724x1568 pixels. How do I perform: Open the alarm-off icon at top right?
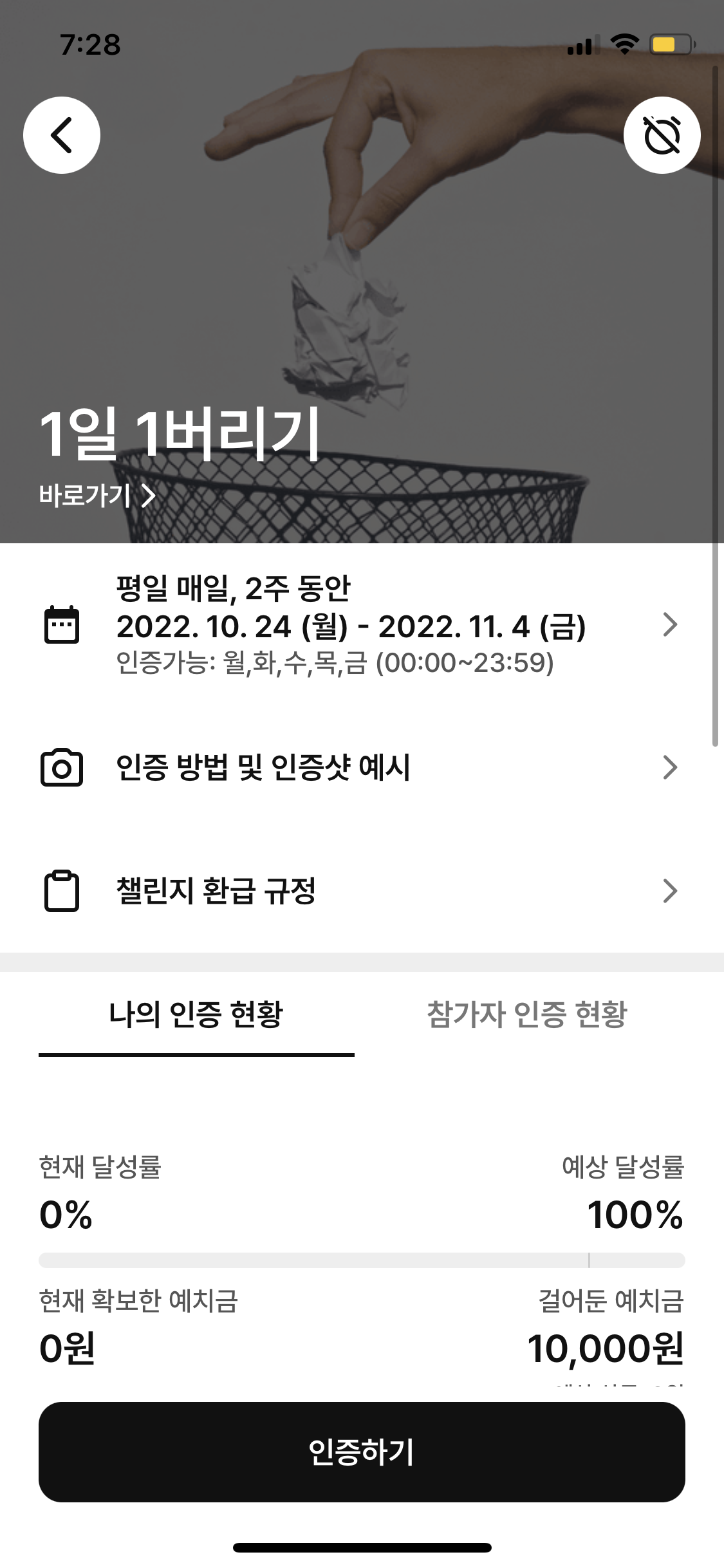click(x=662, y=135)
